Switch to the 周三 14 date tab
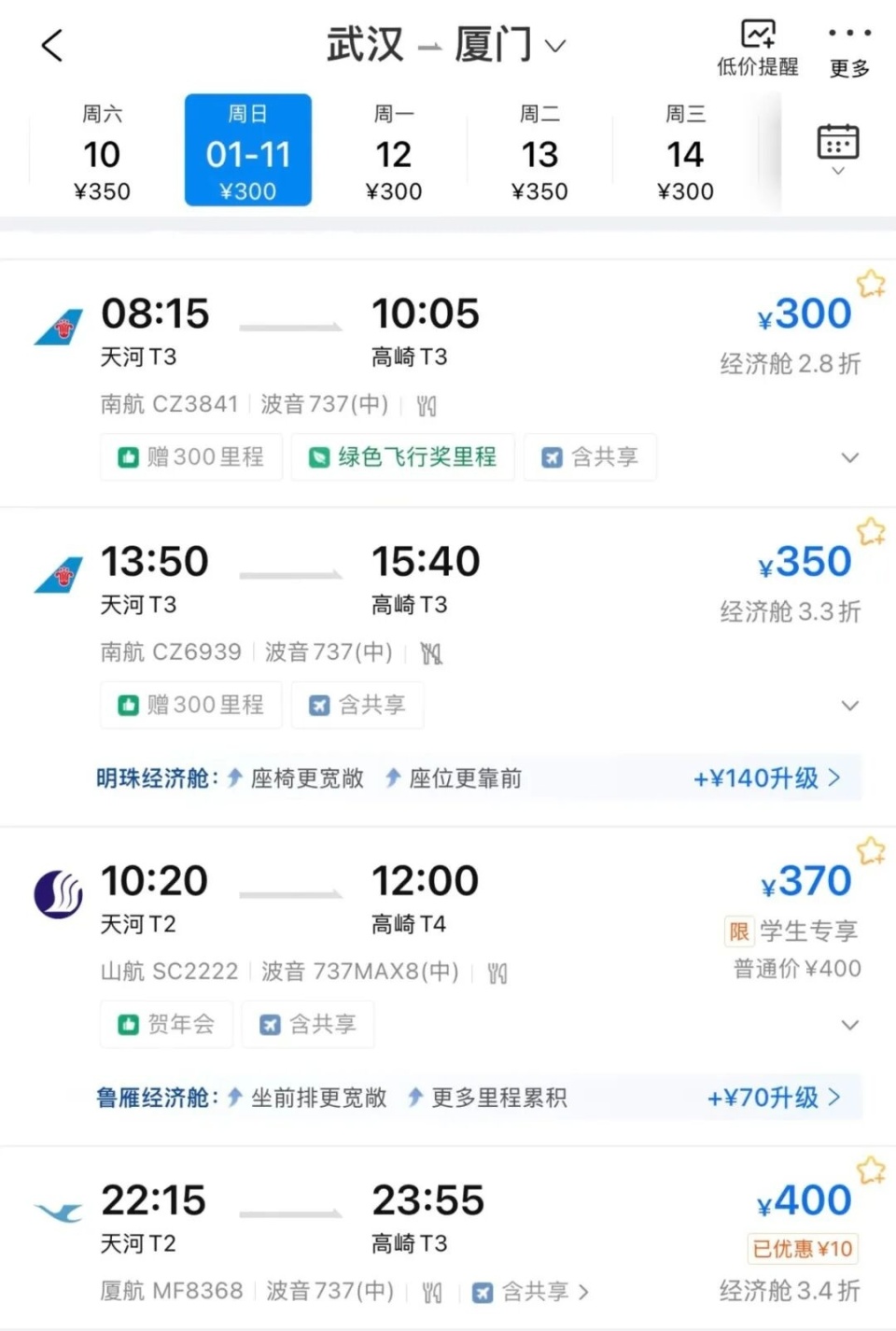The image size is (896, 1331). coord(685,150)
